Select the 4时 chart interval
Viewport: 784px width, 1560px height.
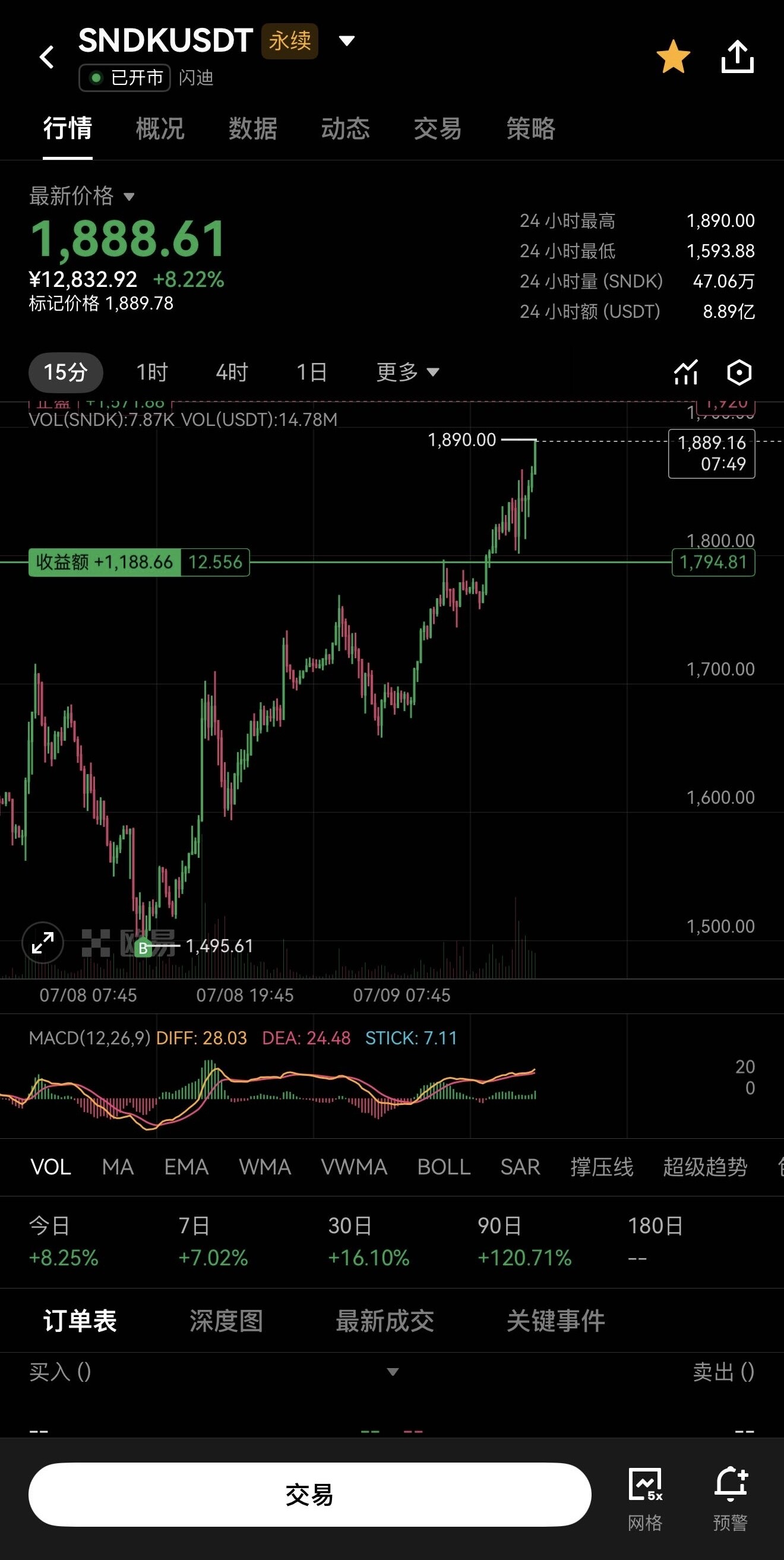pos(232,372)
